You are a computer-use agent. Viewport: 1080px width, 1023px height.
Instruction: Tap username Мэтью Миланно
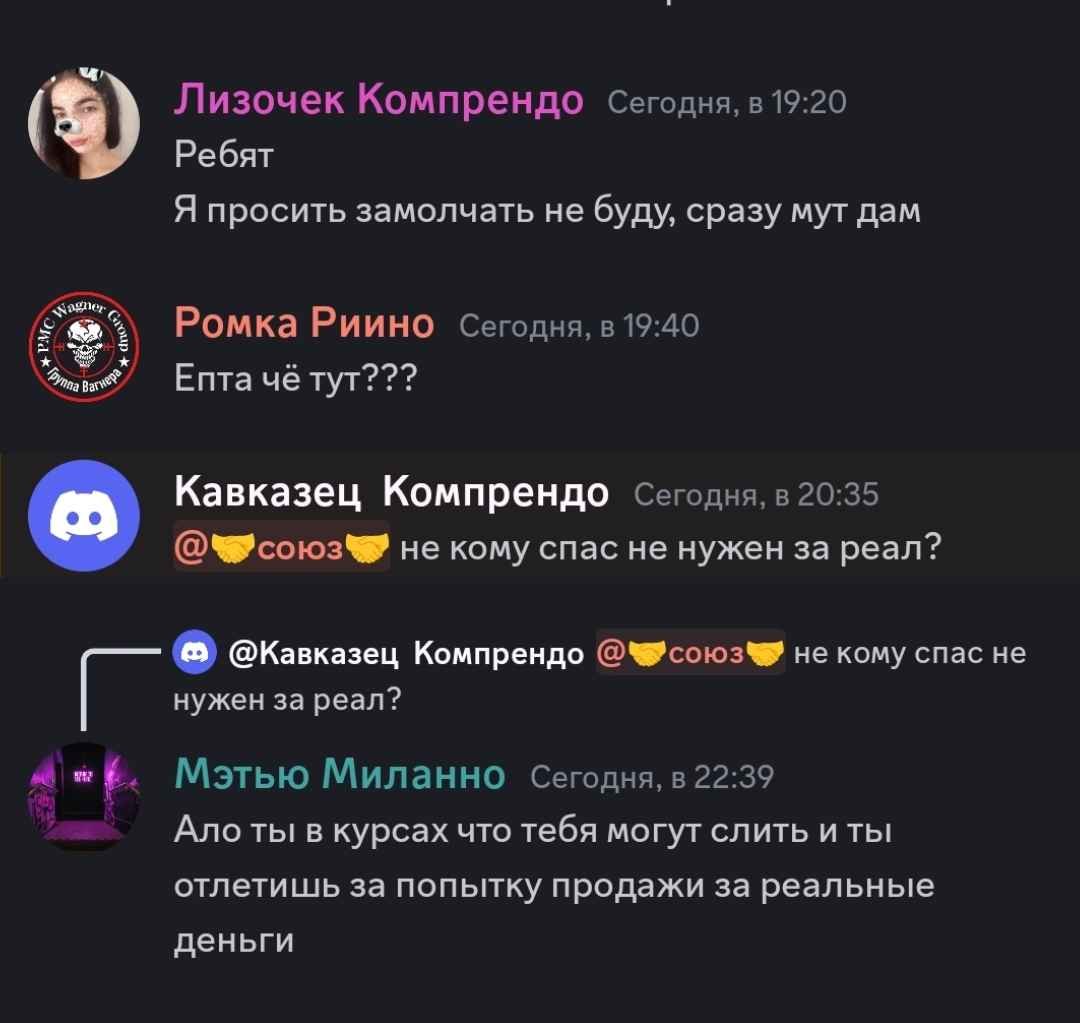[340, 775]
